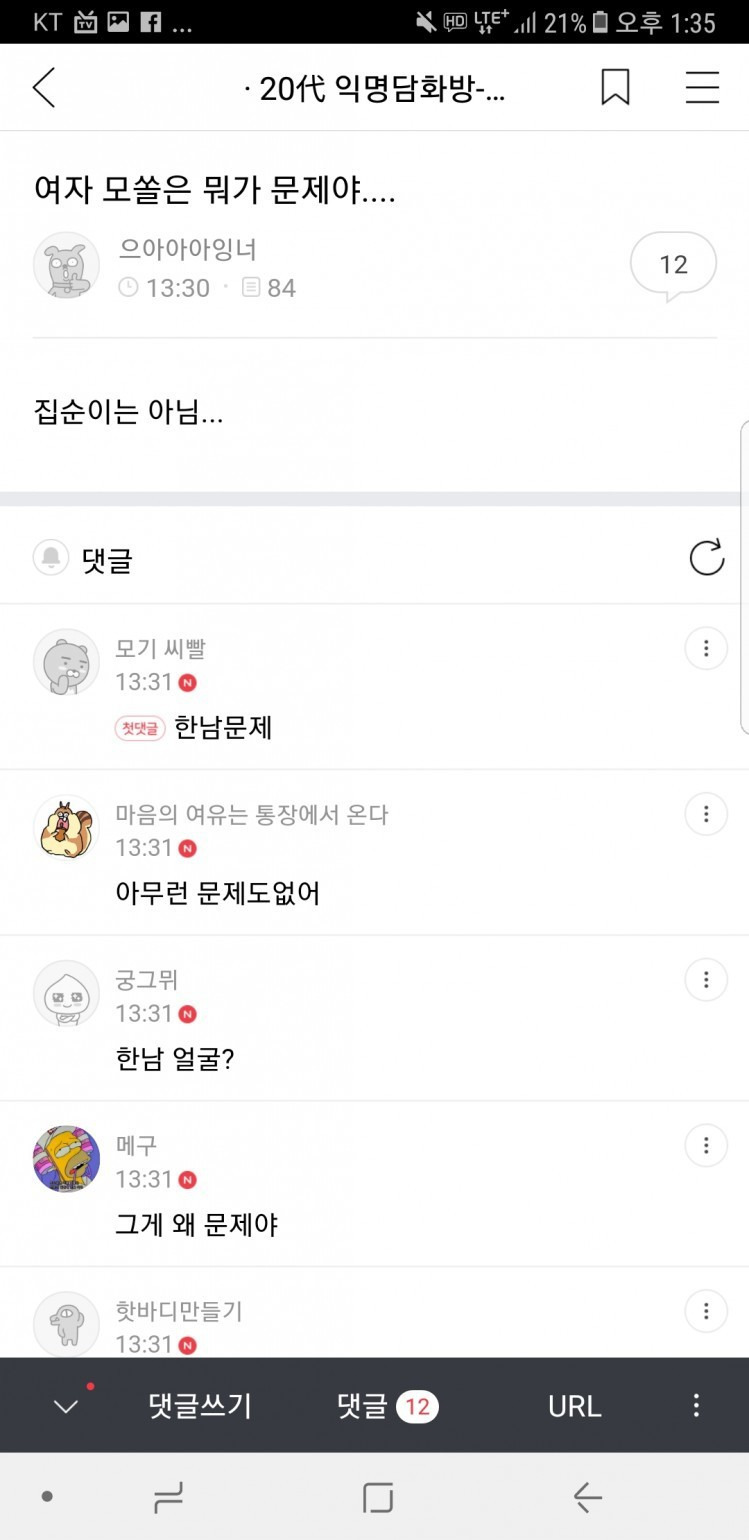
Task: View 메구's profile picture
Action: 67,1159
